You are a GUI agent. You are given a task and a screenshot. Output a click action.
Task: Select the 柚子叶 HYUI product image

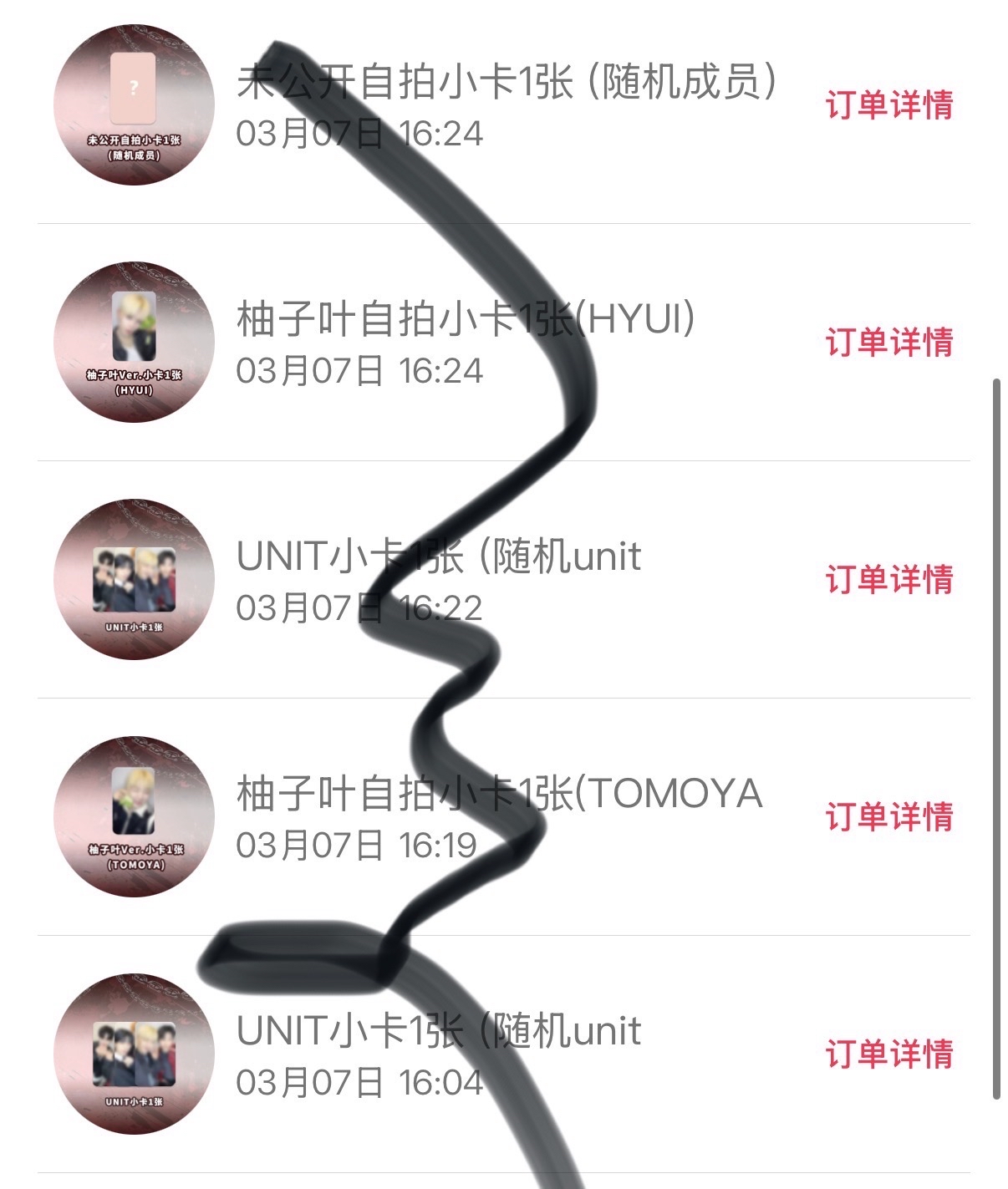coord(135,342)
